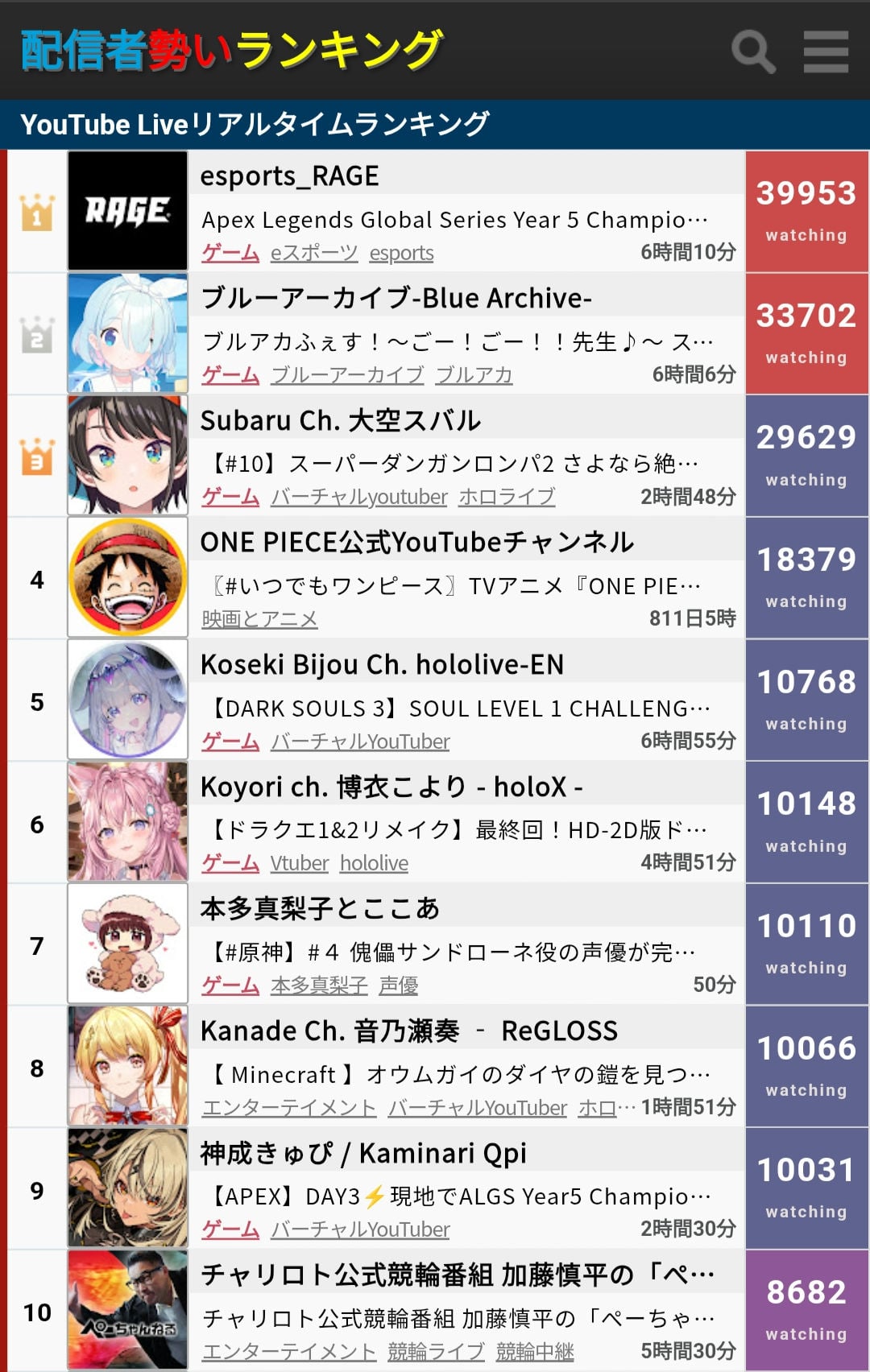Open the ブルーアーカイブ-Blue Archive- channel
Viewport: 870px width, 1372px height.
(396, 299)
